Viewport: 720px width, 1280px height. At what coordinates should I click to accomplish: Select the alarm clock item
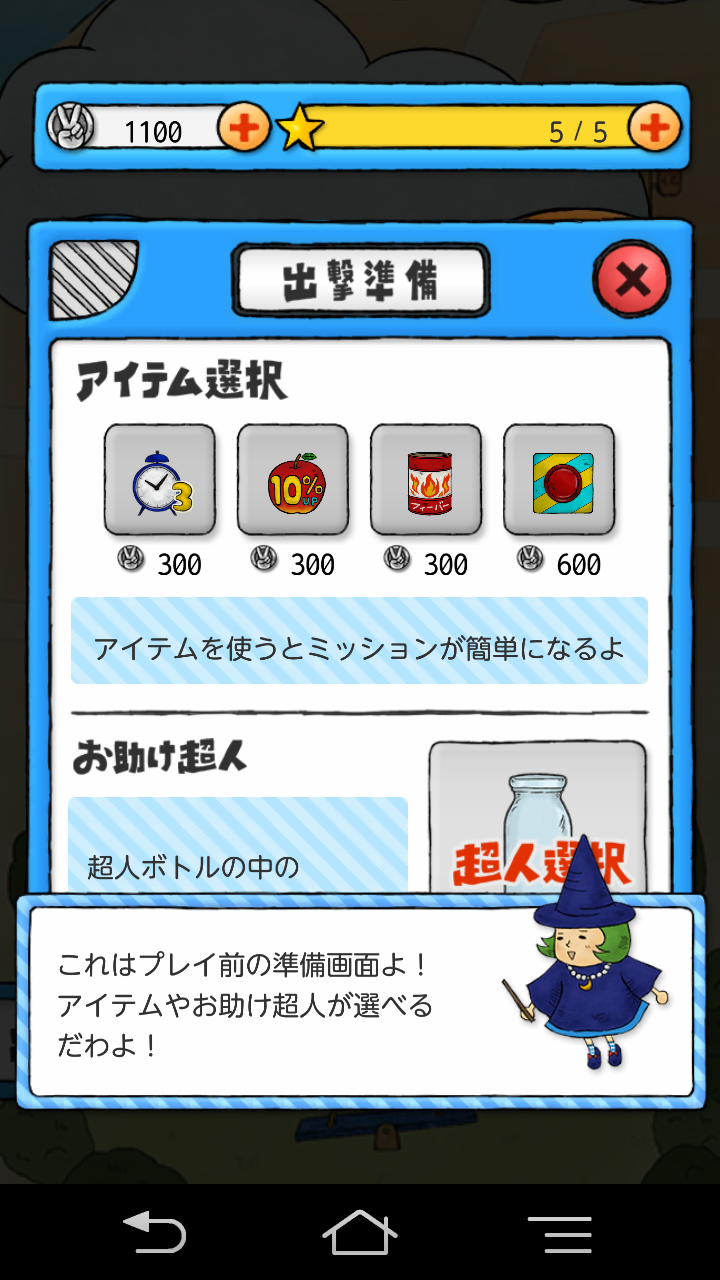160,480
